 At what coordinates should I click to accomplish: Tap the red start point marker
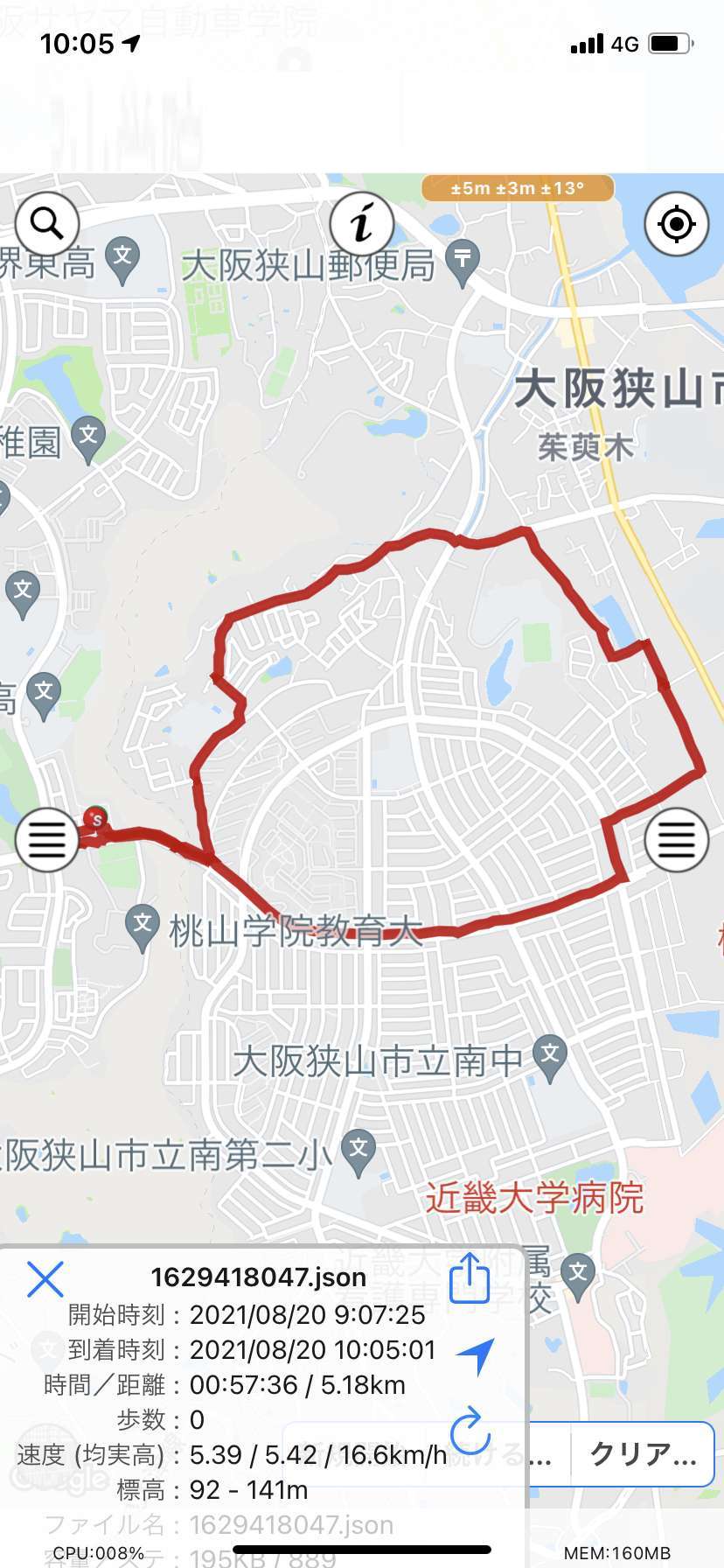[x=96, y=819]
